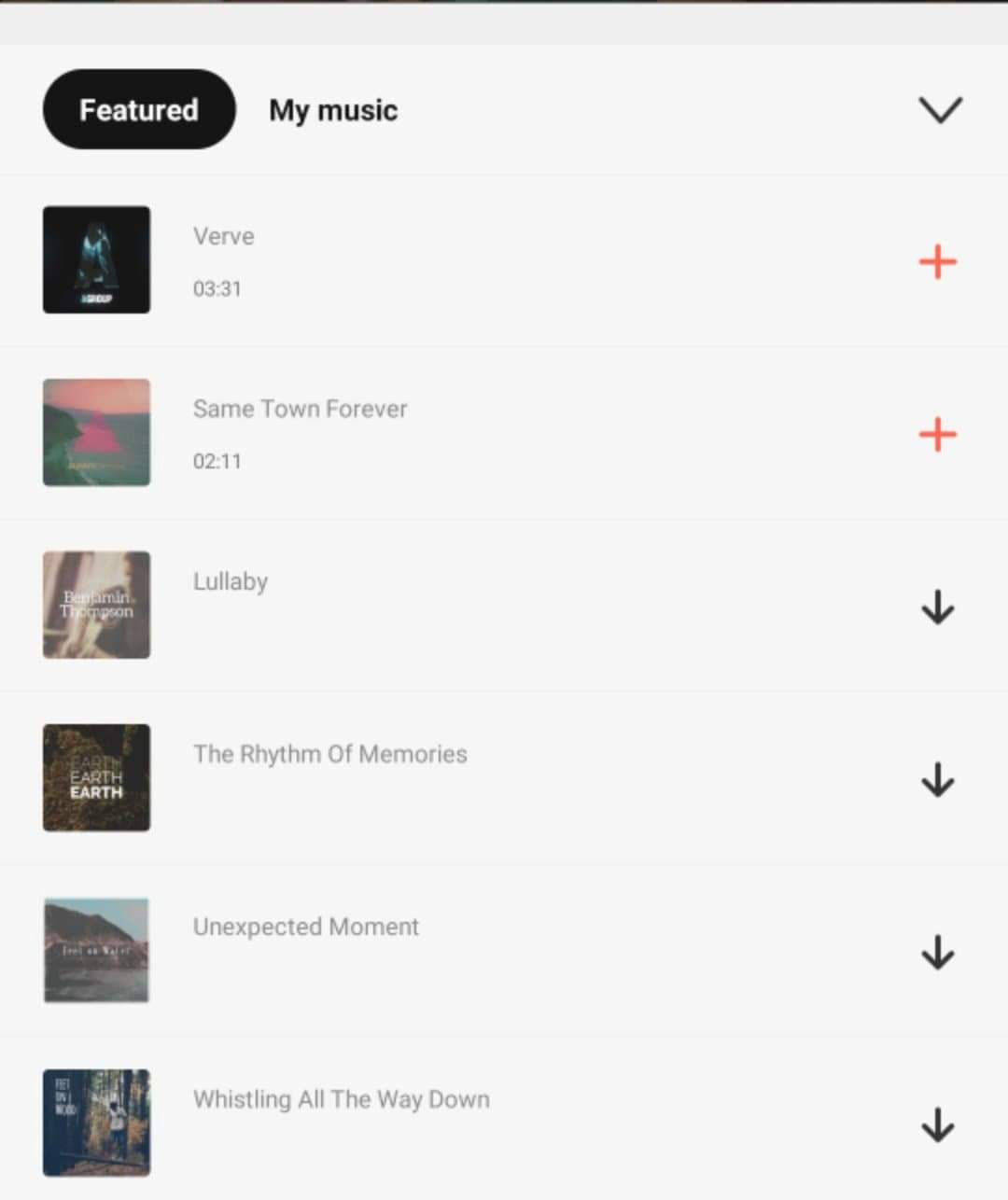
Task: Download The Rhythm Of Memories
Action: coord(937,780)
